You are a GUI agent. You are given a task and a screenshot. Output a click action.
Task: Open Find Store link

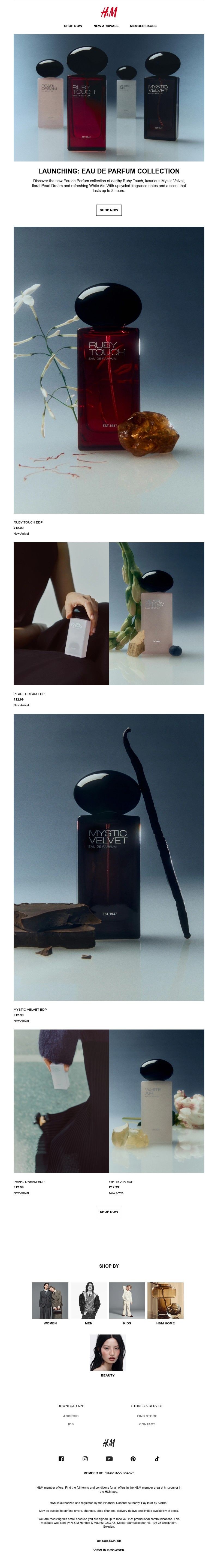(147, 1416)
